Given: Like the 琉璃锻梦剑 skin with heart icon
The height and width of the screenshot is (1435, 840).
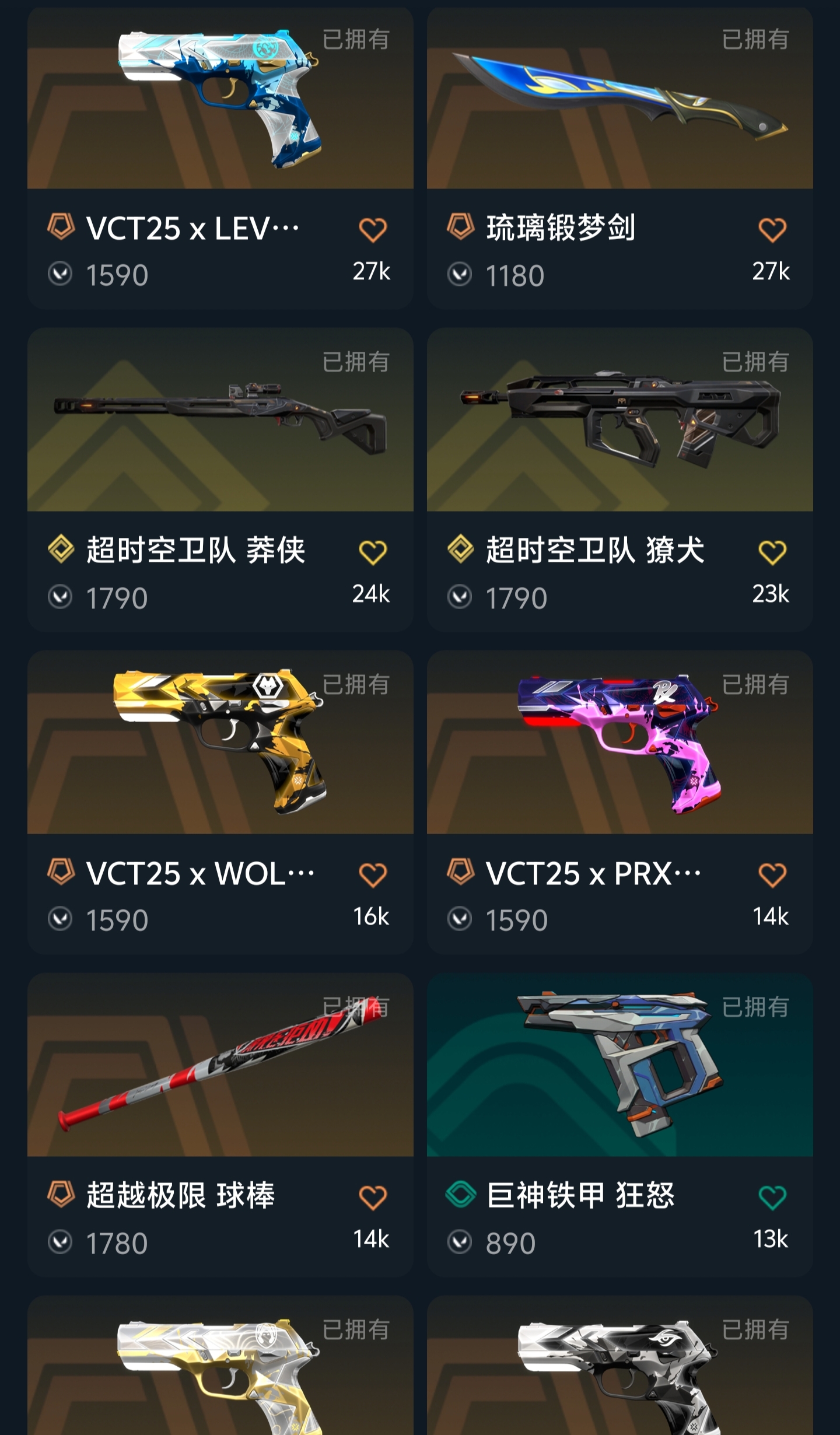Looking at the screenshot, I should pos(772,230).
